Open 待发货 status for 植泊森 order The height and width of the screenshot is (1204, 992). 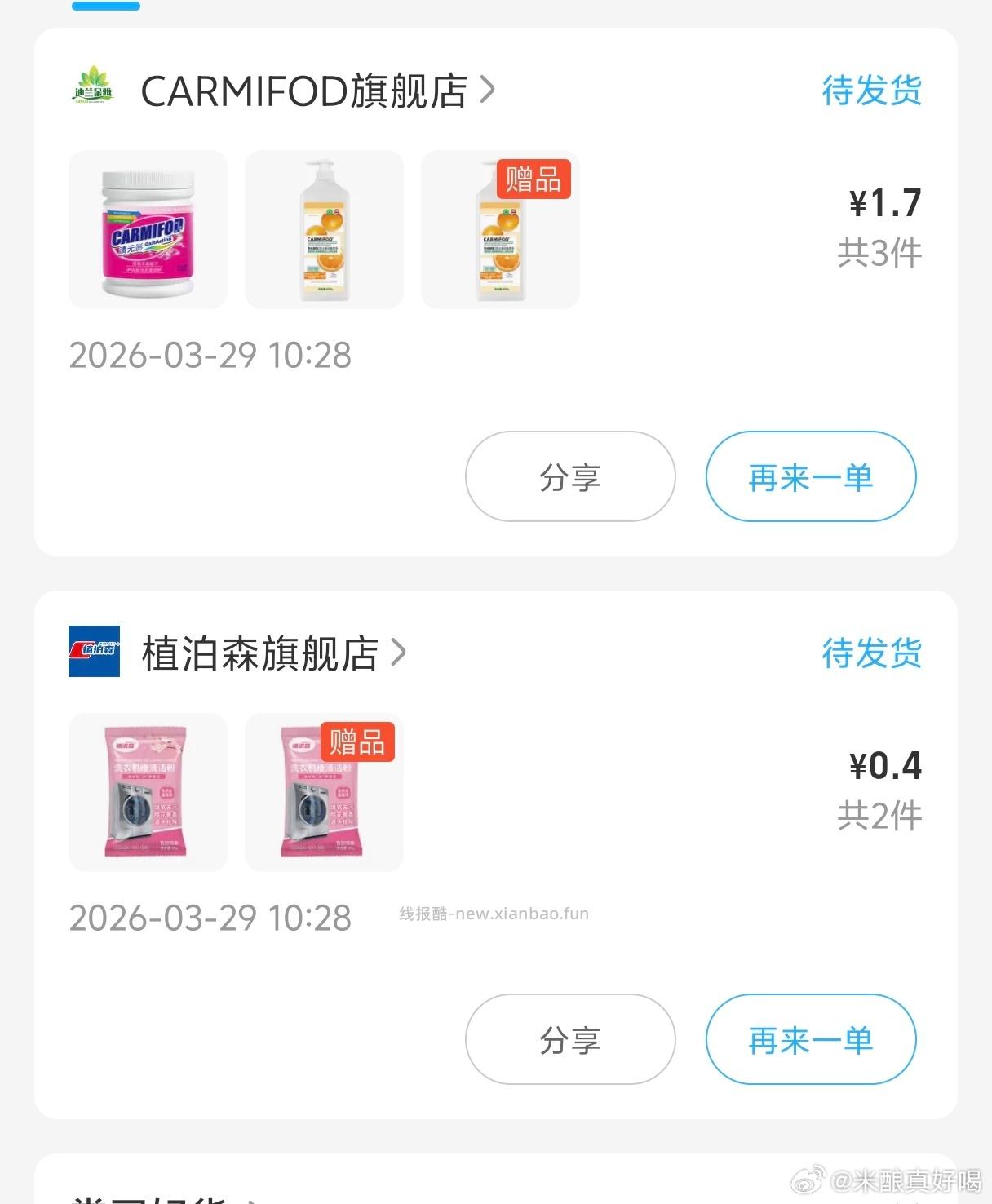click(x=871, y=653)
